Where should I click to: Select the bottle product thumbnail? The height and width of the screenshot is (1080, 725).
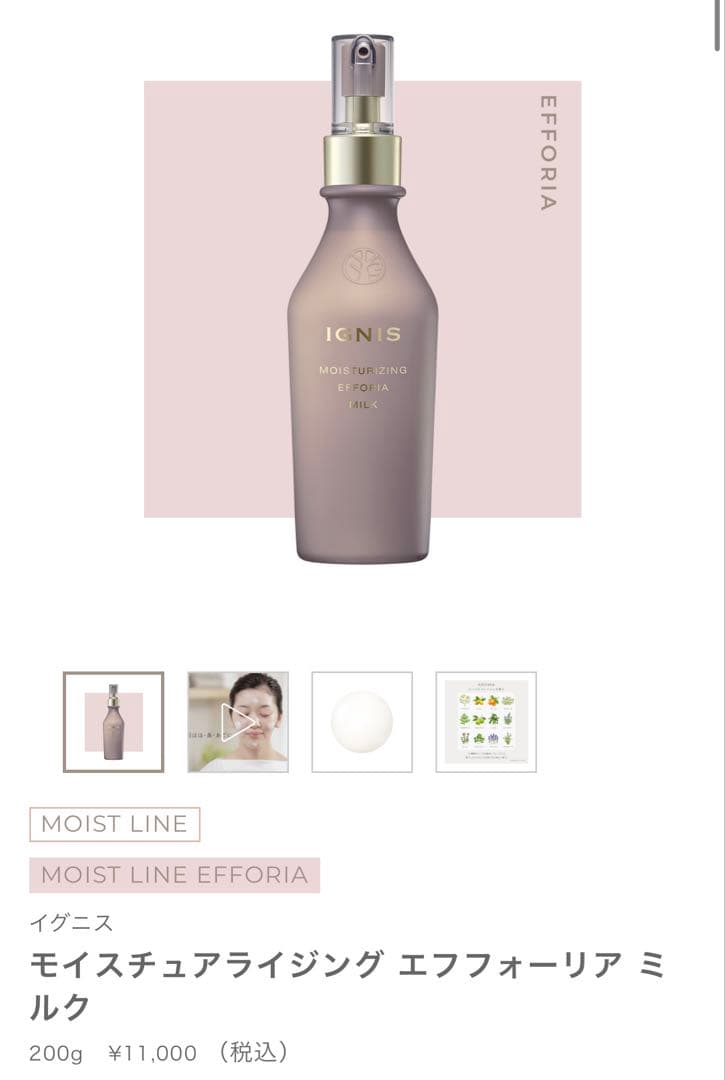coord(113,722)
